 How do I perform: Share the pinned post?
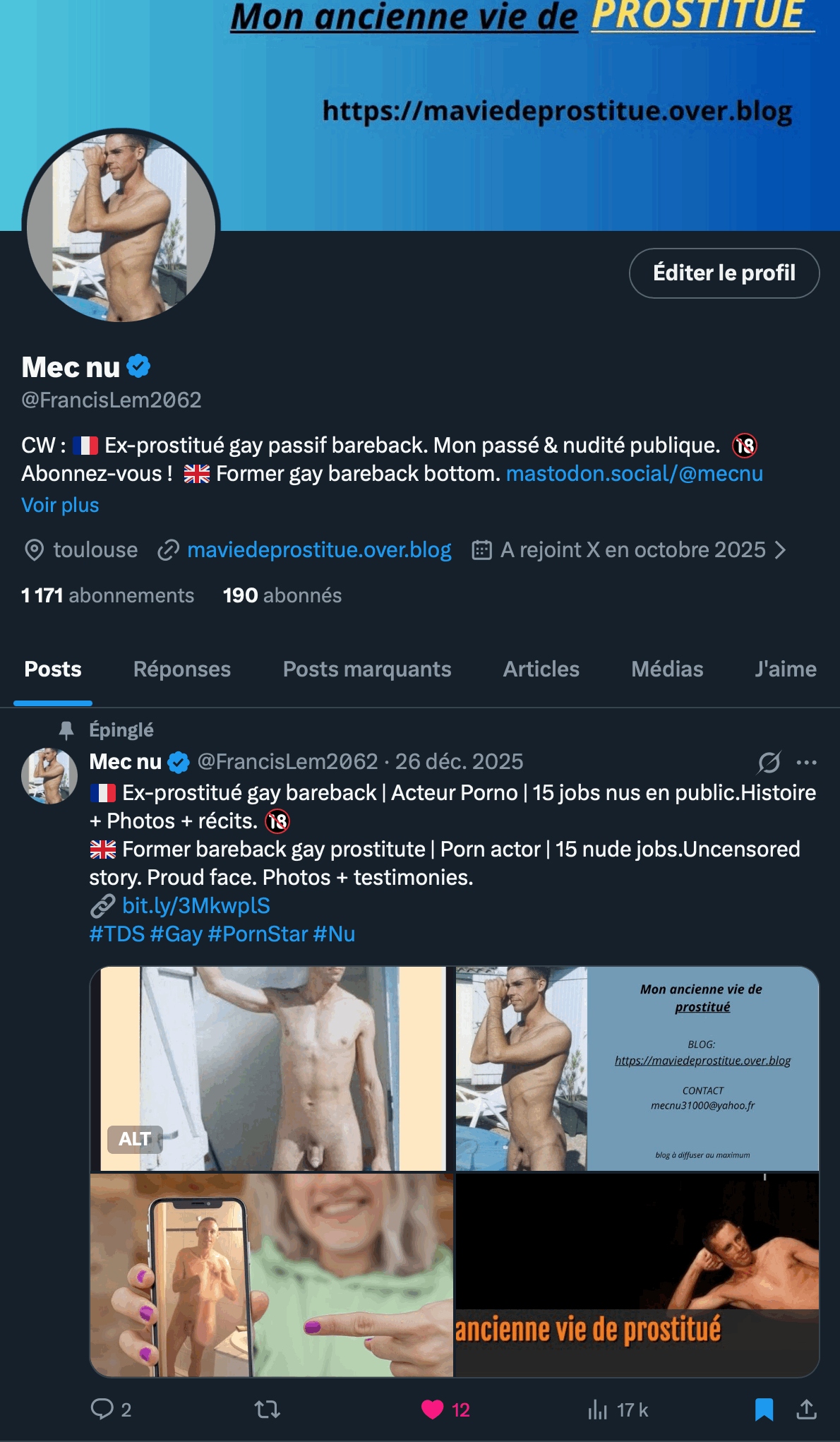coord(806,1410)
